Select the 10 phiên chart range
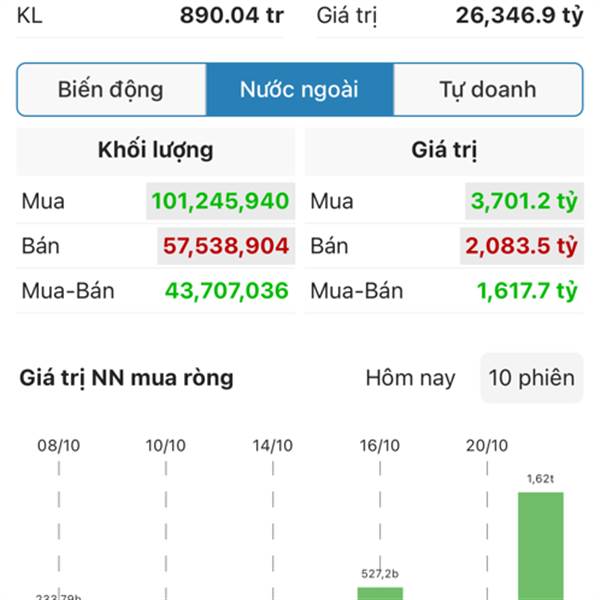The height and width of the screenshot is (600, 600). click(x=531, y=378)
